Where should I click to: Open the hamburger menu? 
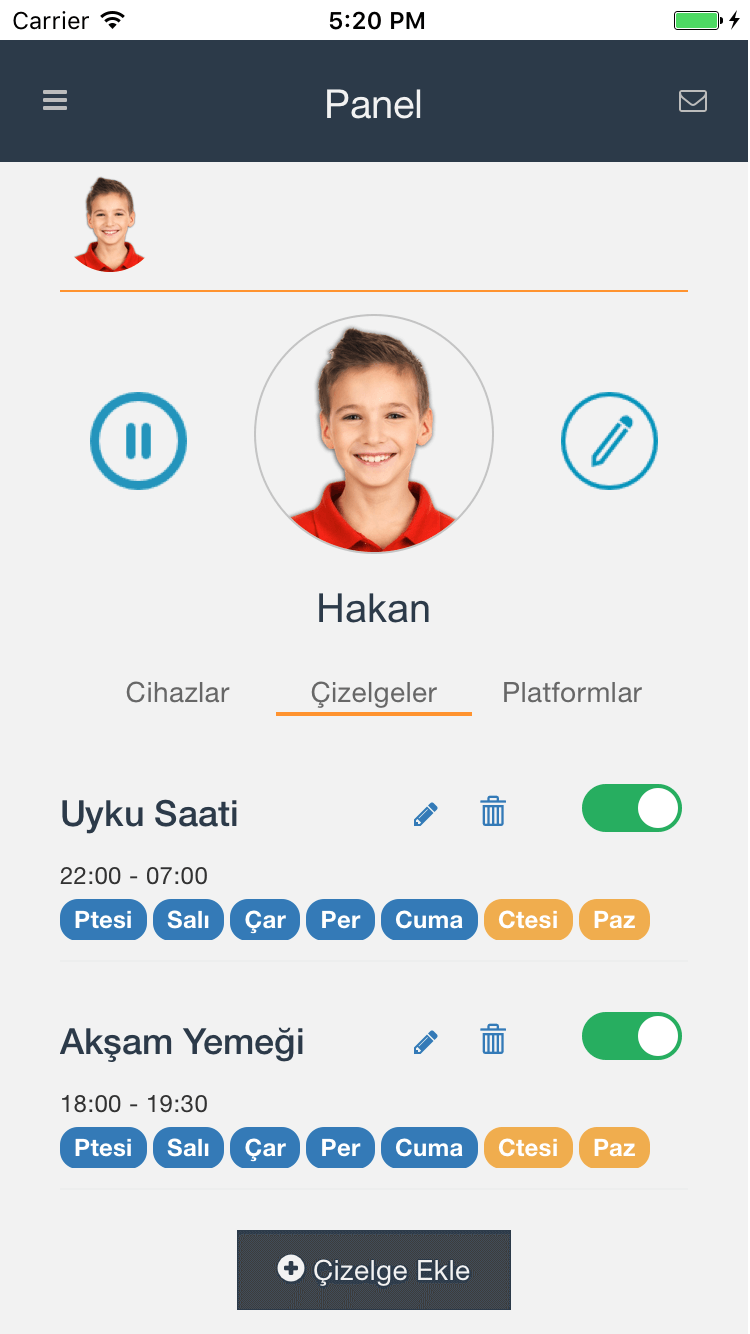(x=55, y=101)
